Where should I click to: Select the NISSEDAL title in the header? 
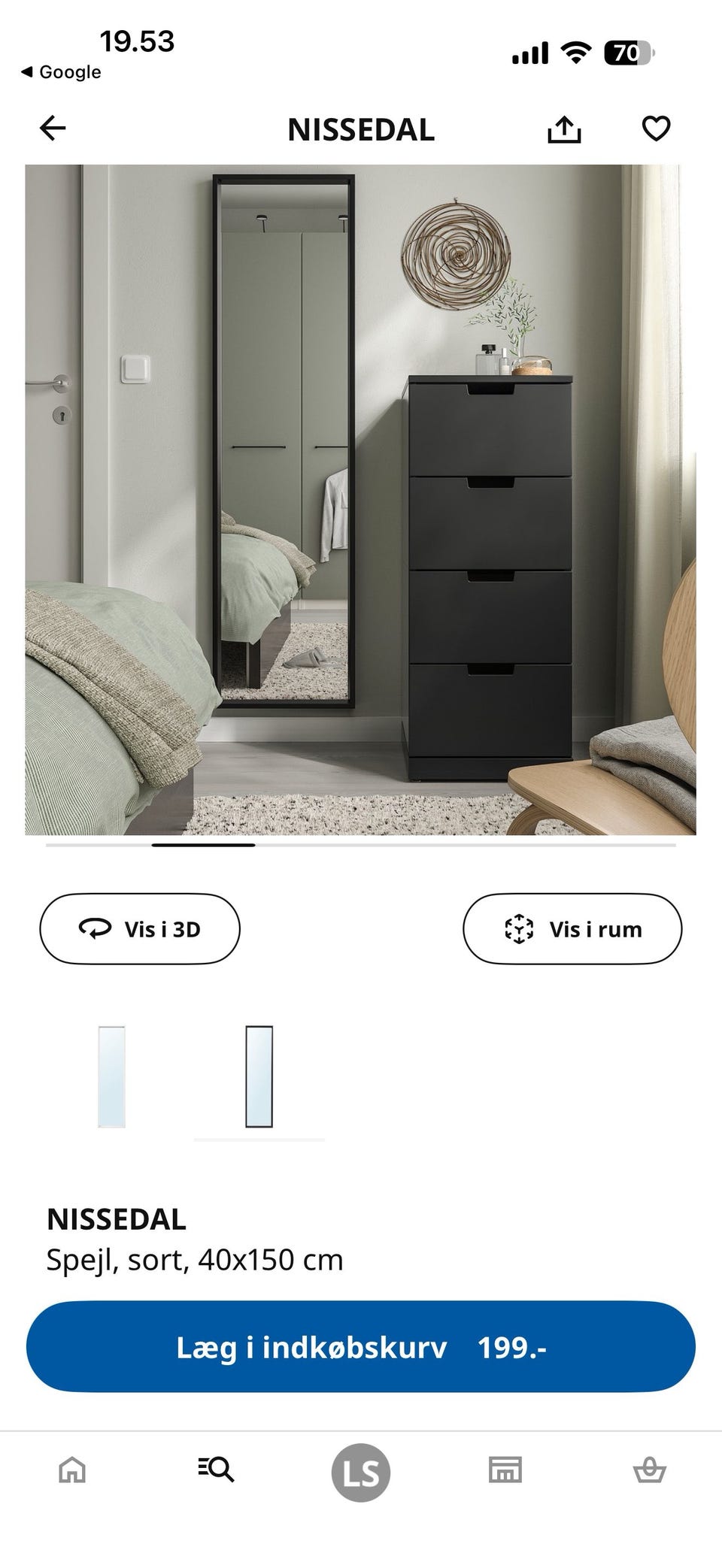pos(361,129)
